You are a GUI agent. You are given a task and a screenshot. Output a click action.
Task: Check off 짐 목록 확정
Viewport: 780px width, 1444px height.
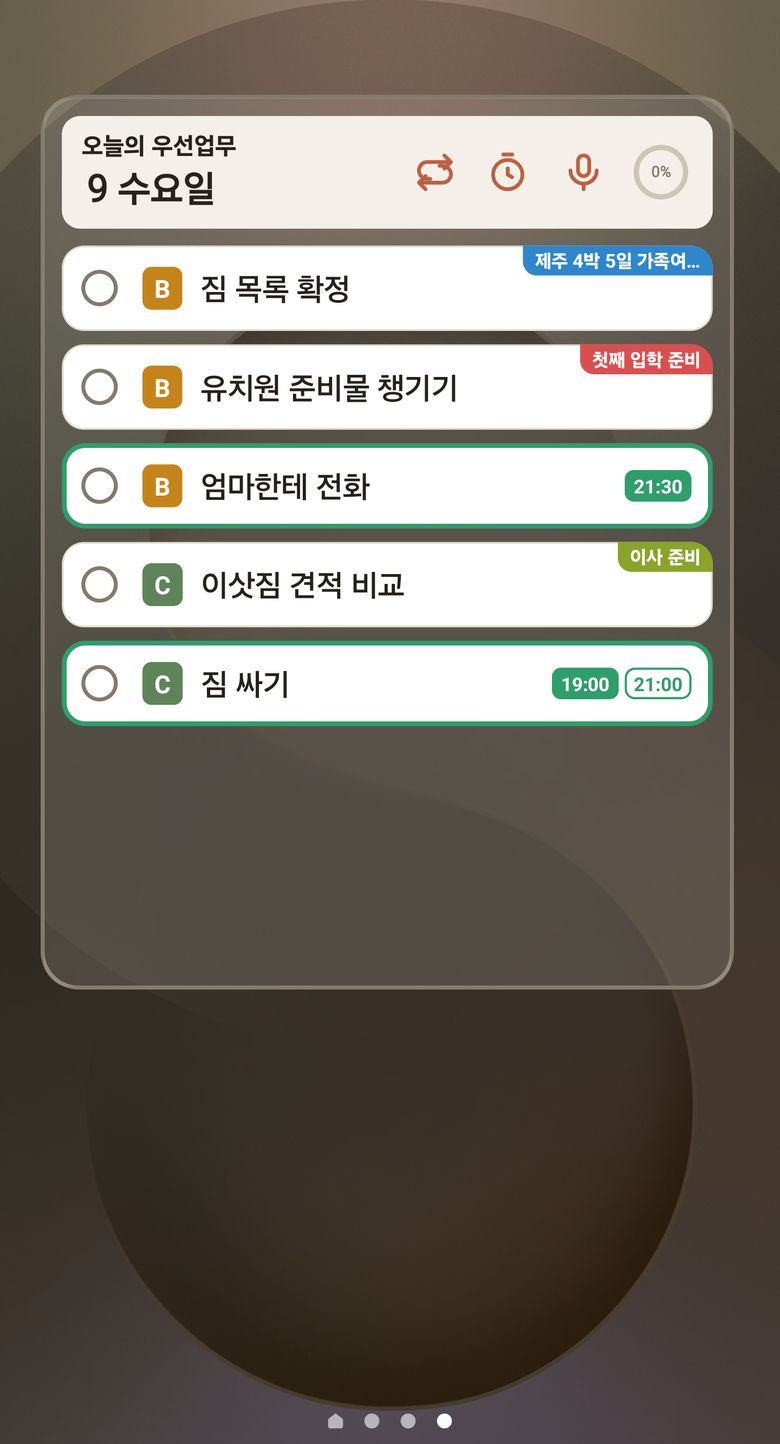(x=99, y=289)
